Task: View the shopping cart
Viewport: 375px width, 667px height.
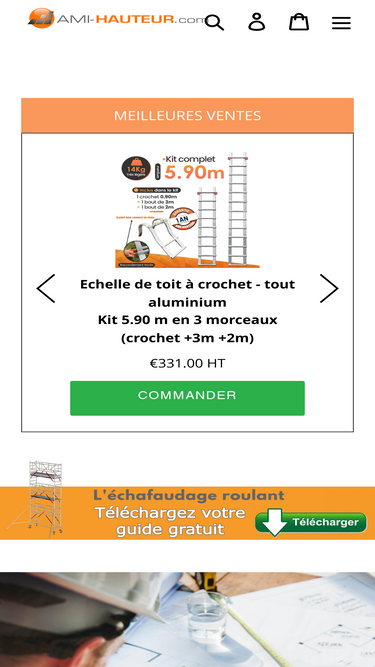Action: 299,22
